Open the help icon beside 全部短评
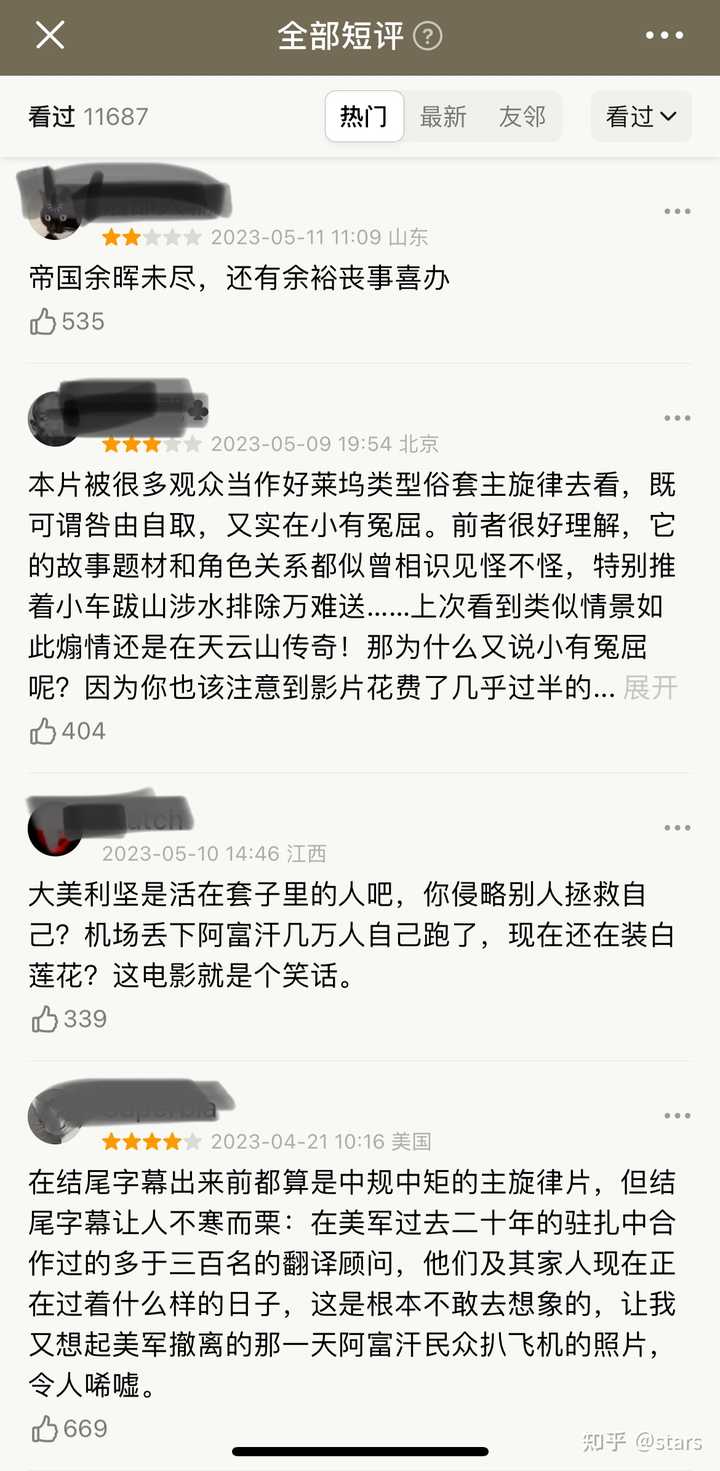 (428, 37)
